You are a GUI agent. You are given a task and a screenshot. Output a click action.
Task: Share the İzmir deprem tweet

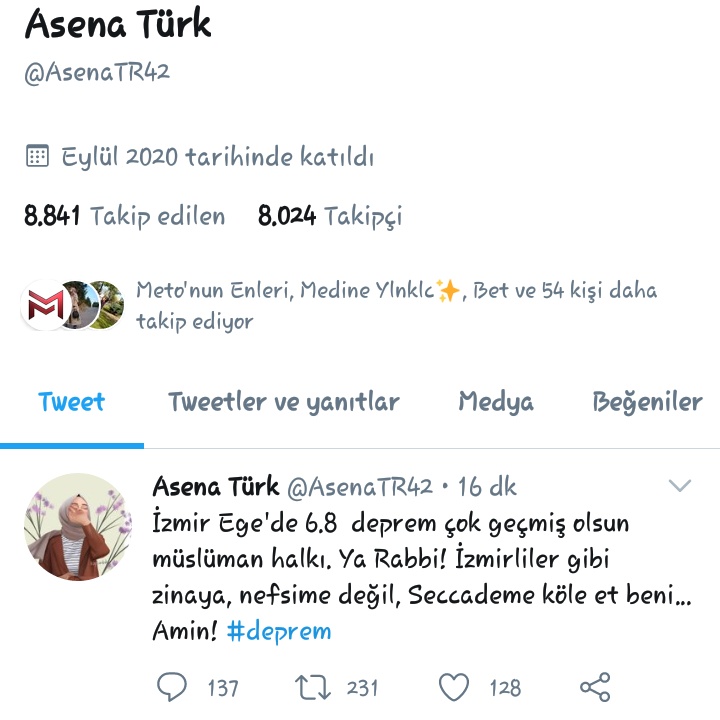595,687
